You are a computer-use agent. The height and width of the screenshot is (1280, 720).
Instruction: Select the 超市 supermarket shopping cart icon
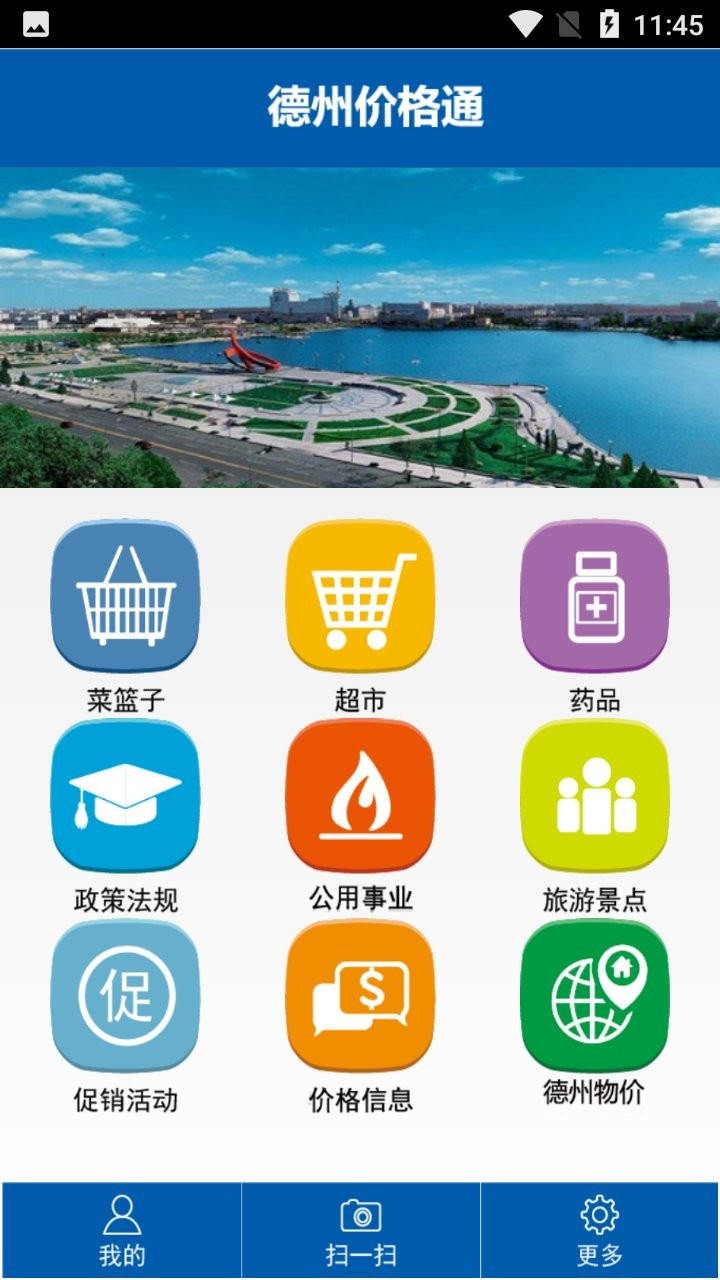(360, 596)
